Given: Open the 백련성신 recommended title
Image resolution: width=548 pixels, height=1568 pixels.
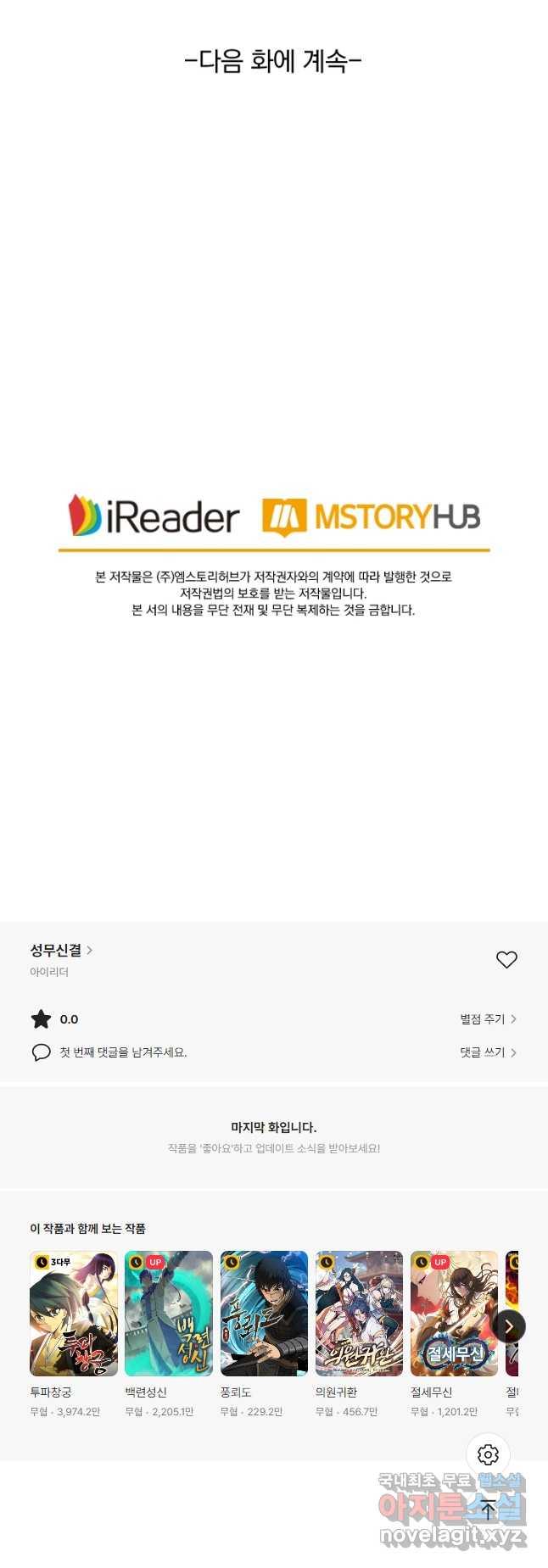Looking at the screenshot, I should pos(169,1314).
